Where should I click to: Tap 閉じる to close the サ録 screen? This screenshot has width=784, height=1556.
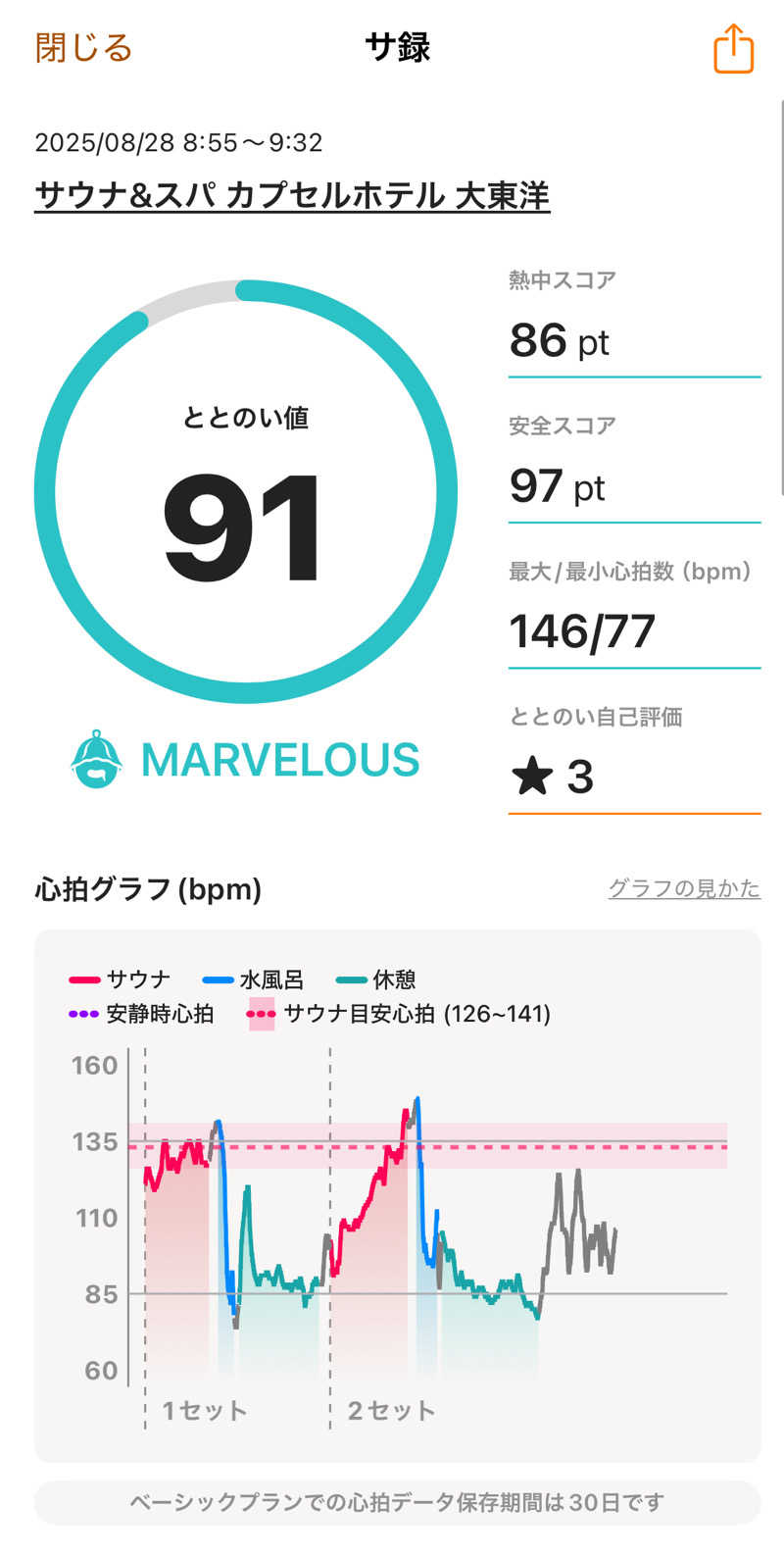click(83, 47)
